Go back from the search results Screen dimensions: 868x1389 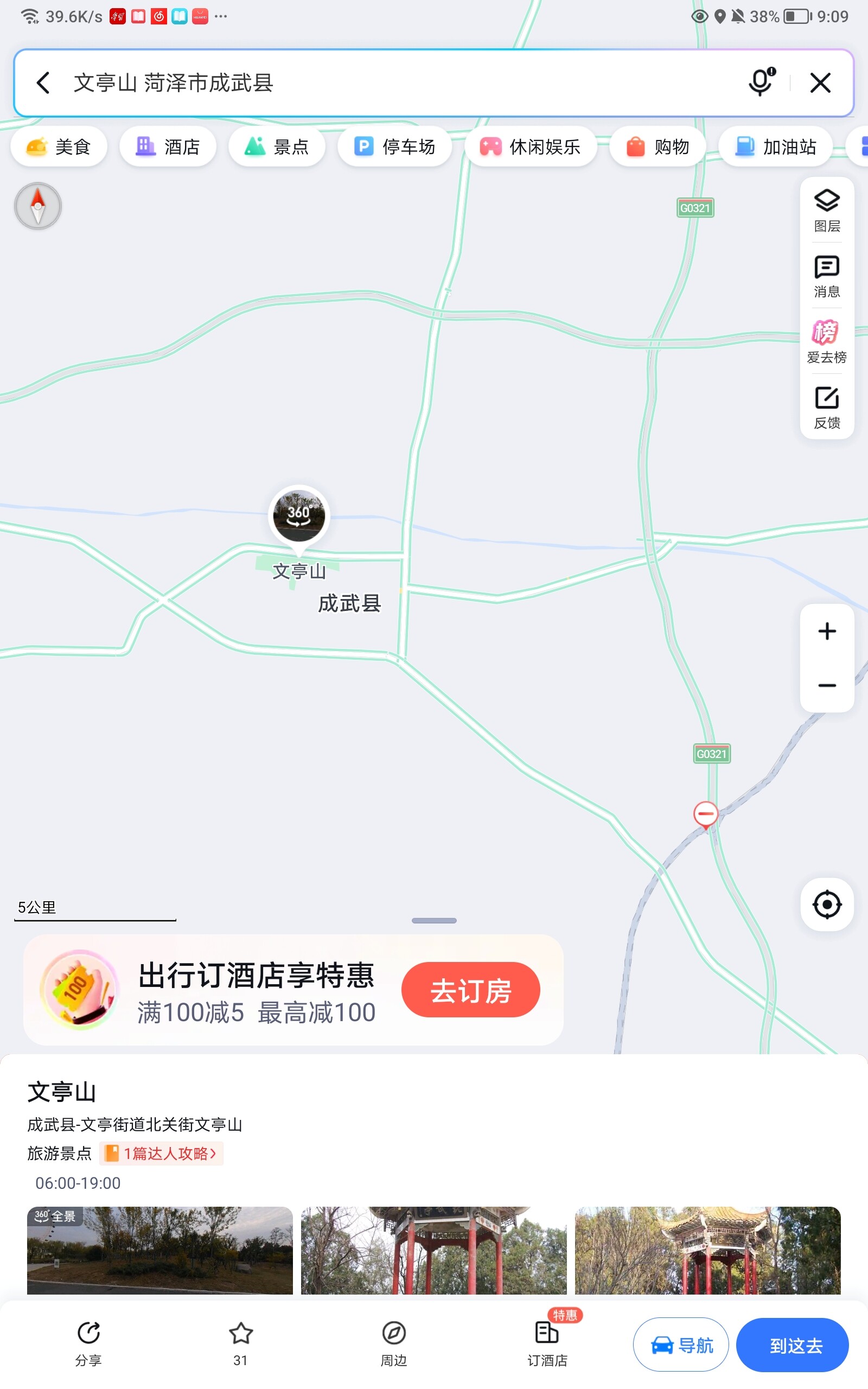(x=43, y=82)
